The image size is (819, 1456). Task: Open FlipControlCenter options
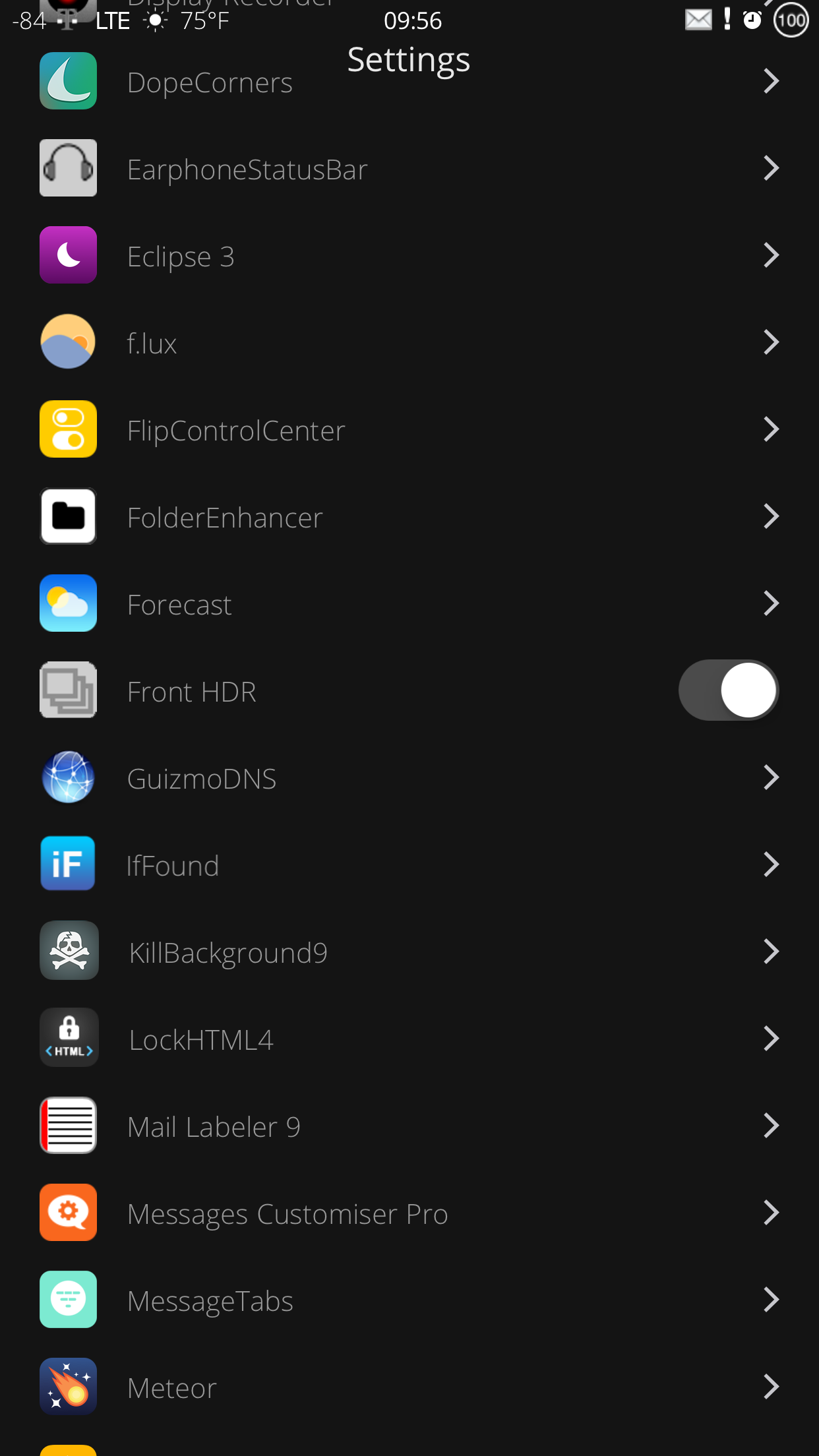click(x=409, y=429)
